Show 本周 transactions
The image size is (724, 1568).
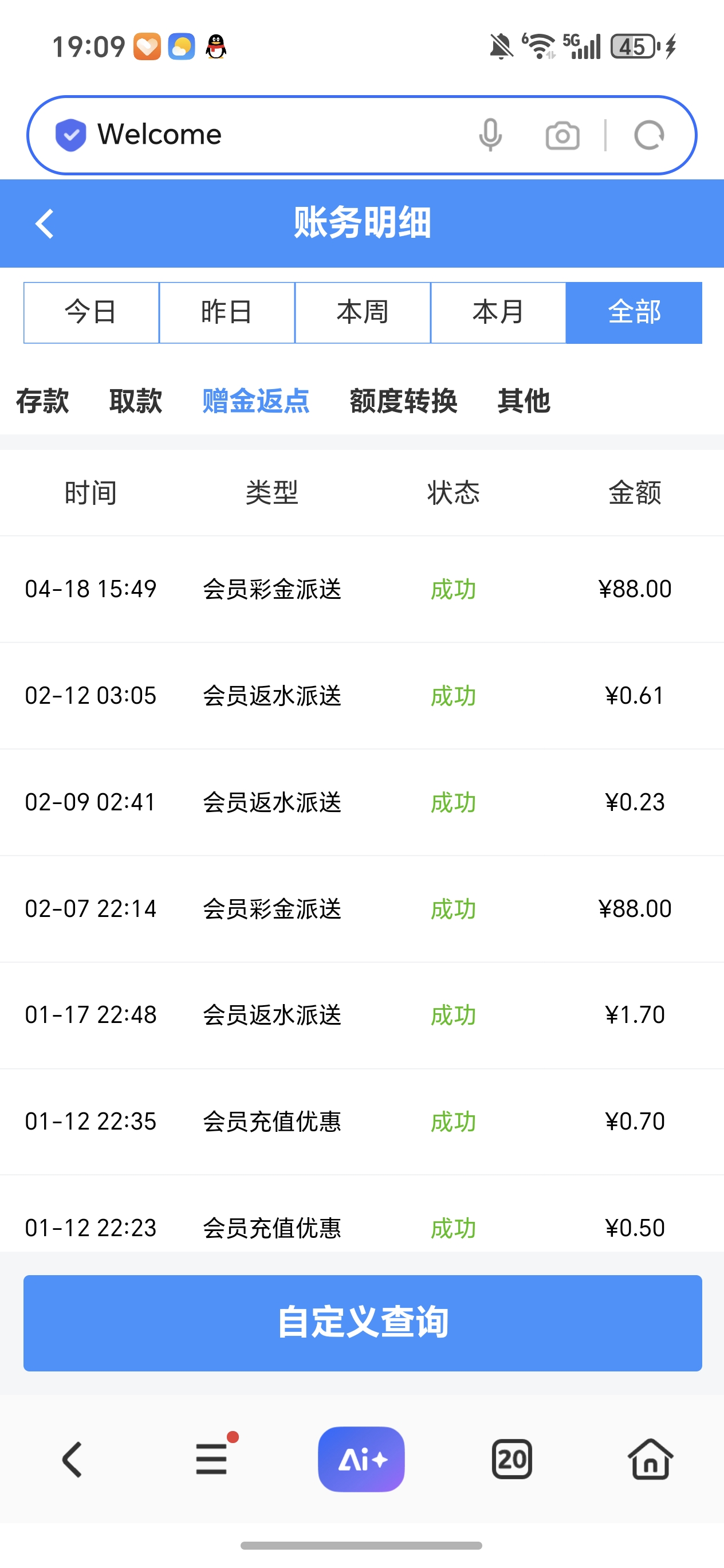coord(363,312)
